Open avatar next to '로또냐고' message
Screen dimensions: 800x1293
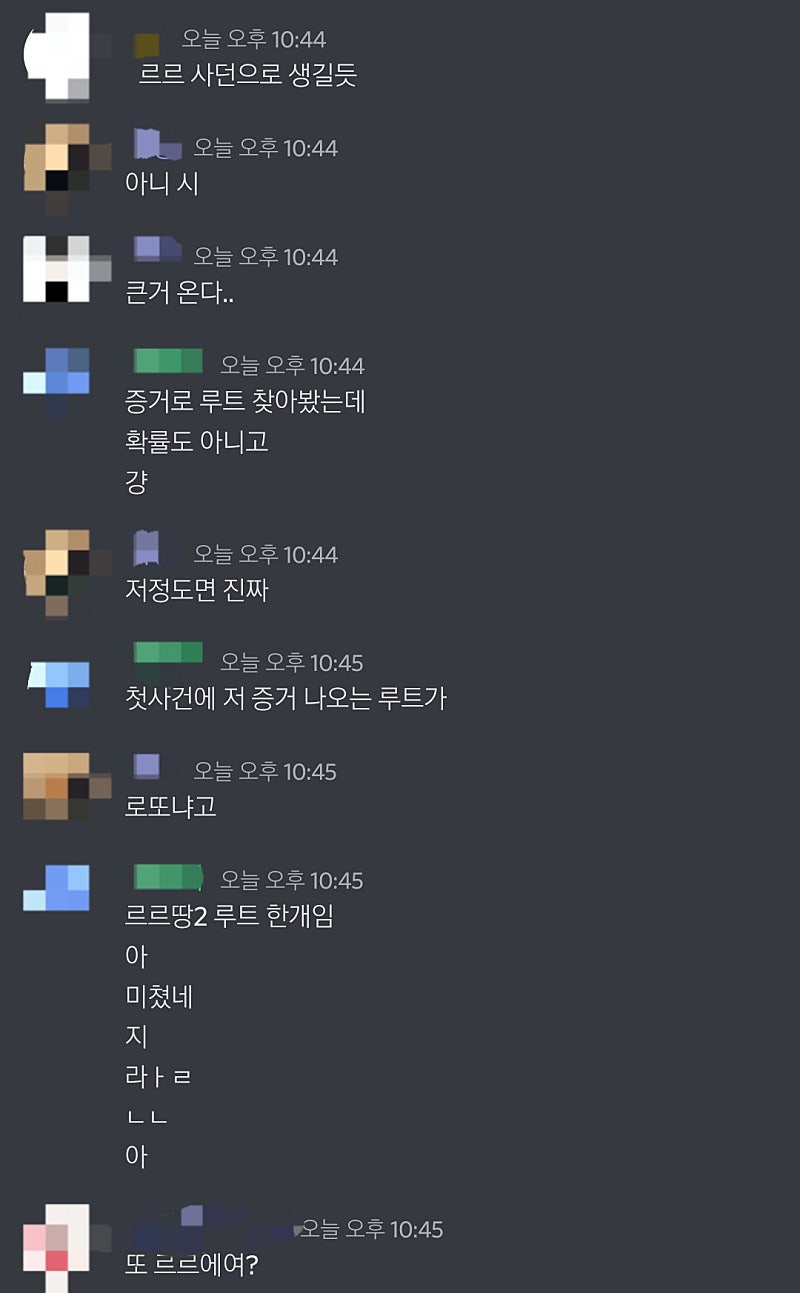(x=57, y=787)
